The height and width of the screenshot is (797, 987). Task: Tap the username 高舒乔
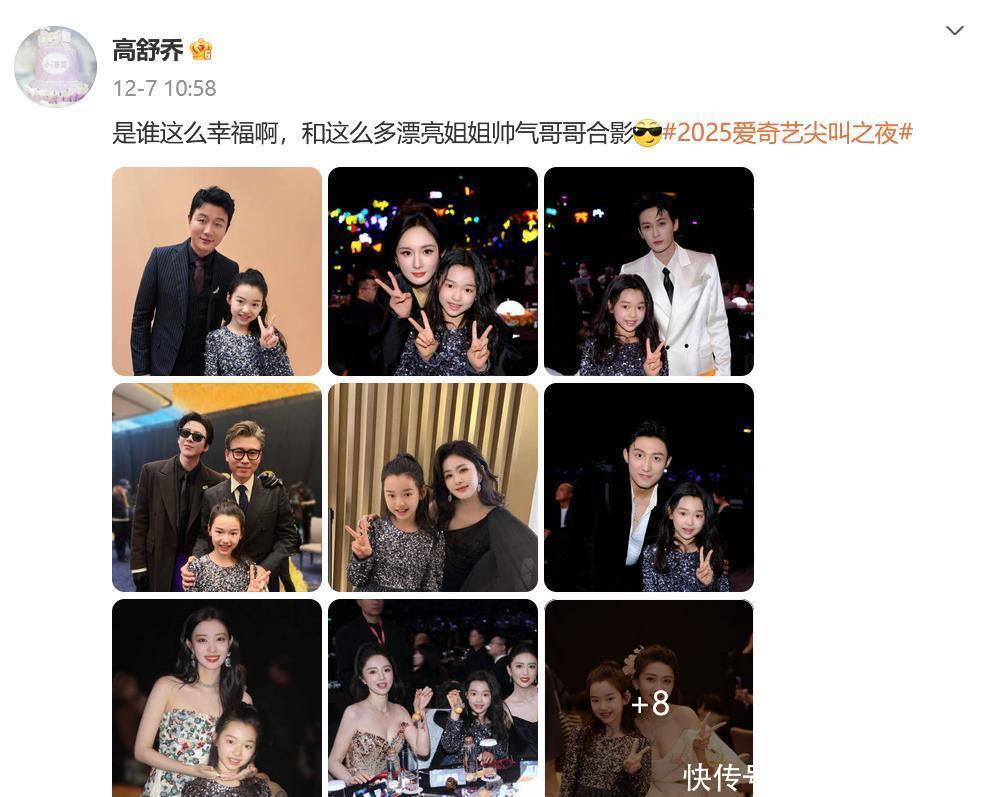(x=148, y=50)
